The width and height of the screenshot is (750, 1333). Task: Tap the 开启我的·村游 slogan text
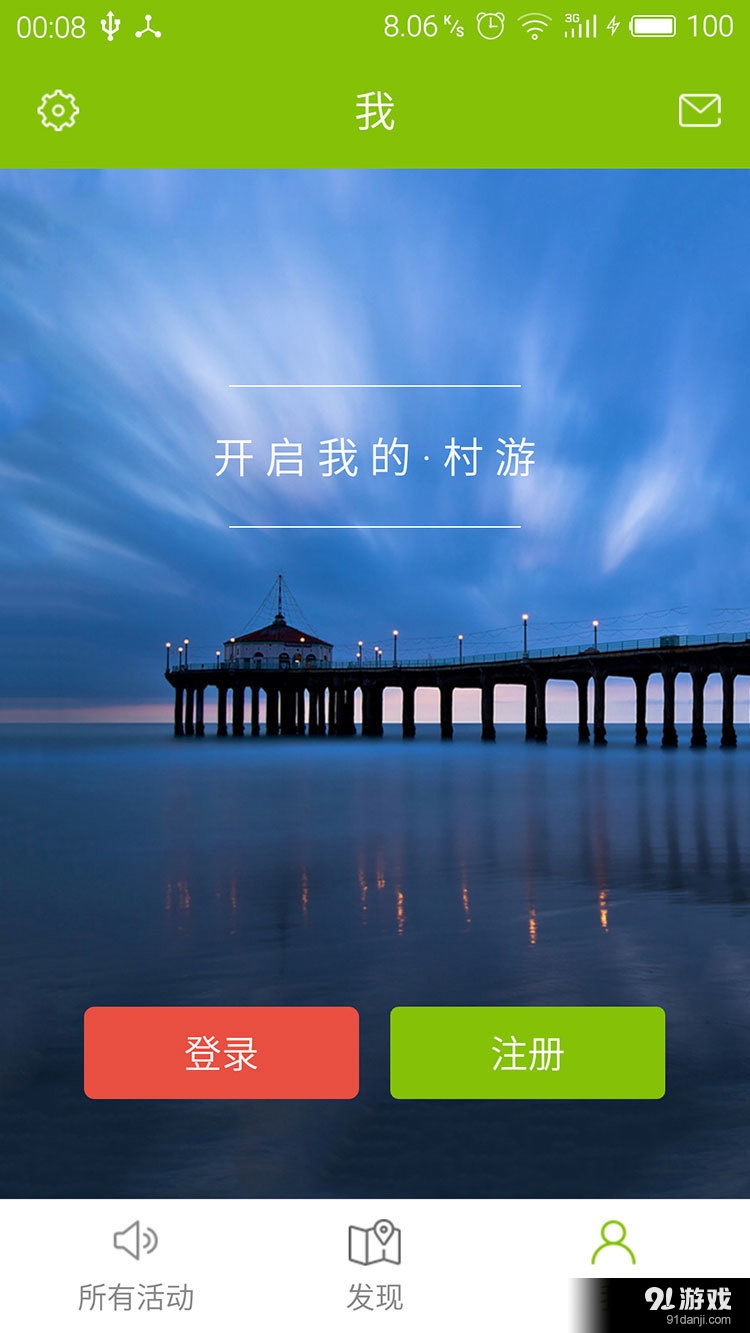click(x=375, y=455)
